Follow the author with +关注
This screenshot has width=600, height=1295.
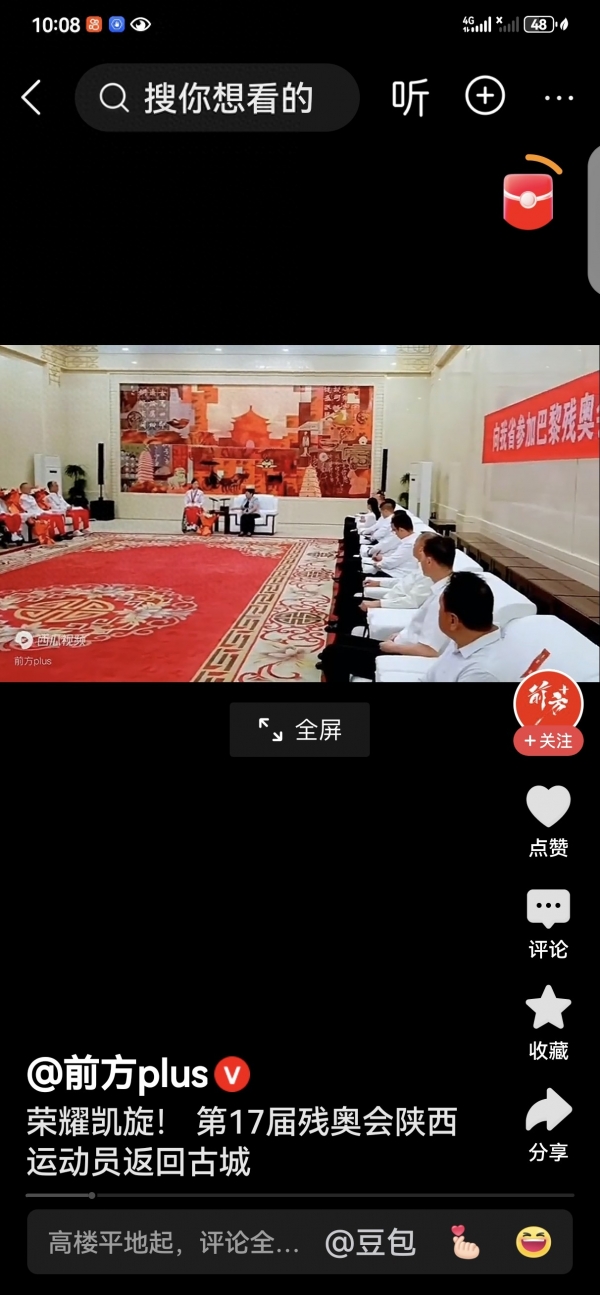(x=548, y=741)
